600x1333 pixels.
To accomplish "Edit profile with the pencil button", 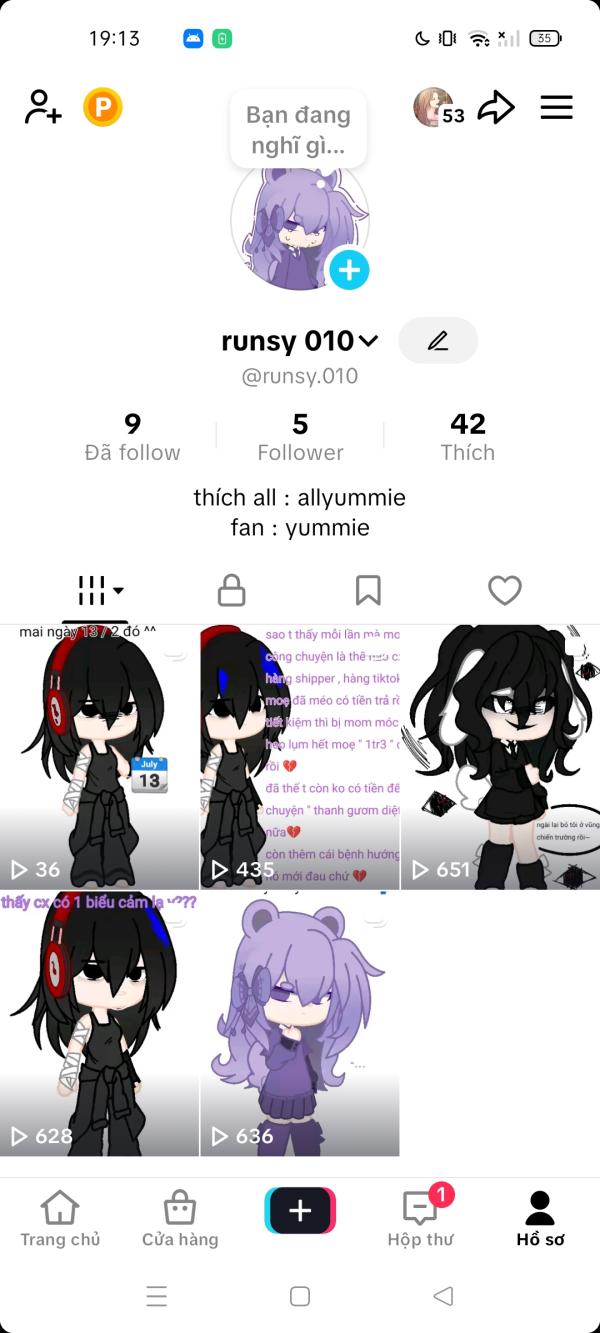I will 438,341.
